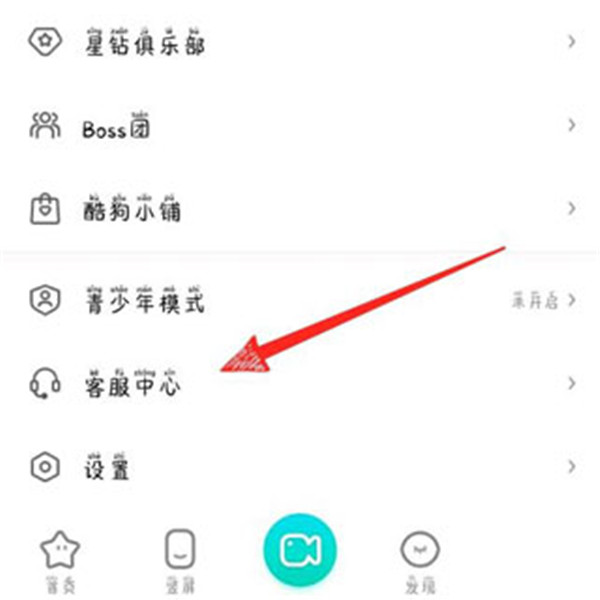This screenshot has width=600, height=600.
Task: Start live video with camera button
Action: pos(299,550)
